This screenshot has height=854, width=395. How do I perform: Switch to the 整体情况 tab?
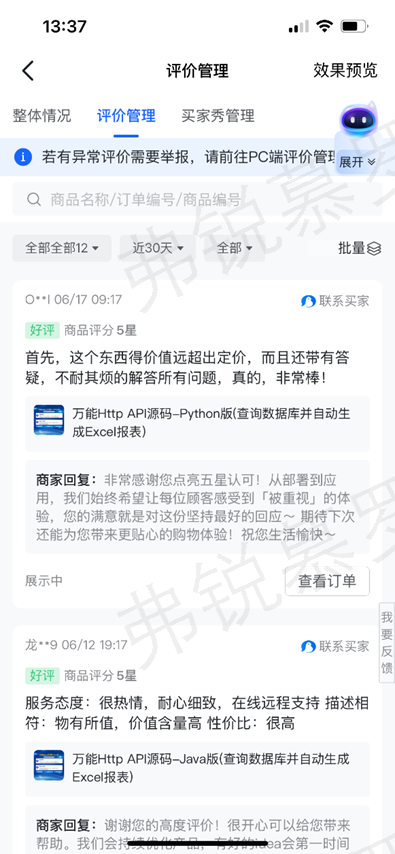(x=42, y=116)
